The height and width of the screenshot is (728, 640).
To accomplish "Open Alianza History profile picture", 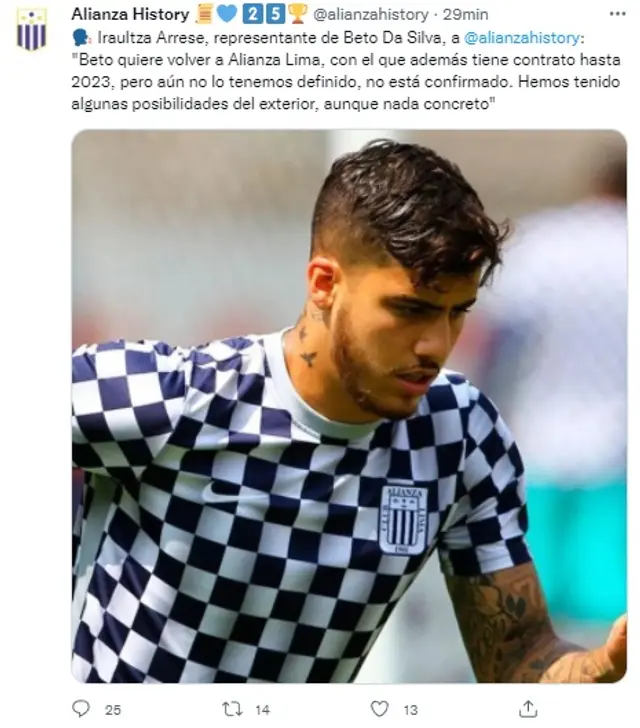I will click(31, 29).
